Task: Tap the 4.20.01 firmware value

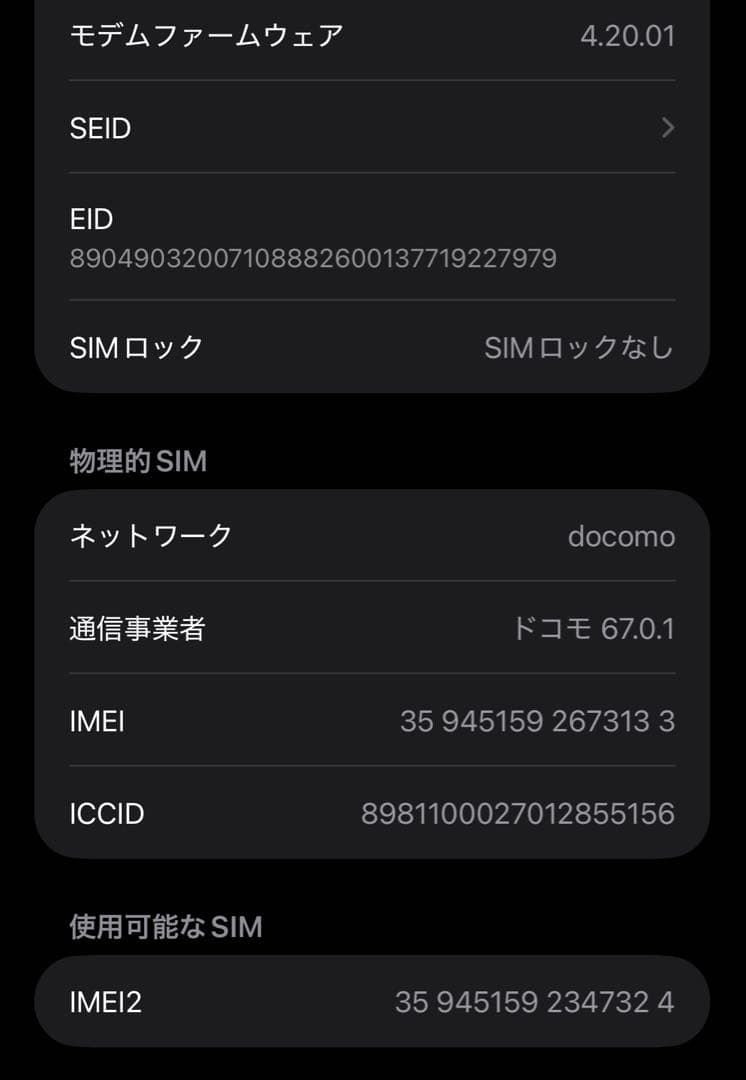Action: pos(628,36)
